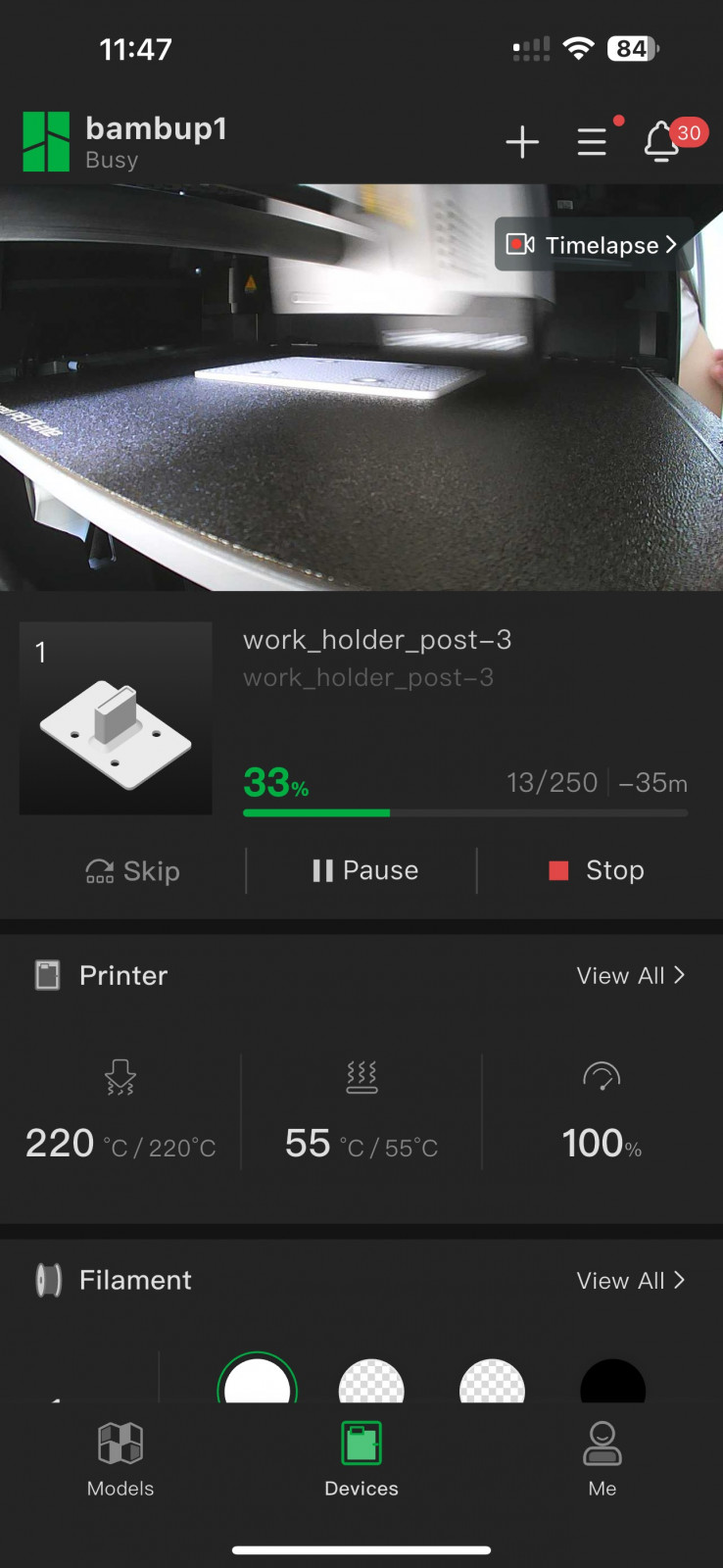Select the white active filament slot
The height and width of the screenshot is (1568, 723).
[257, 1383]
